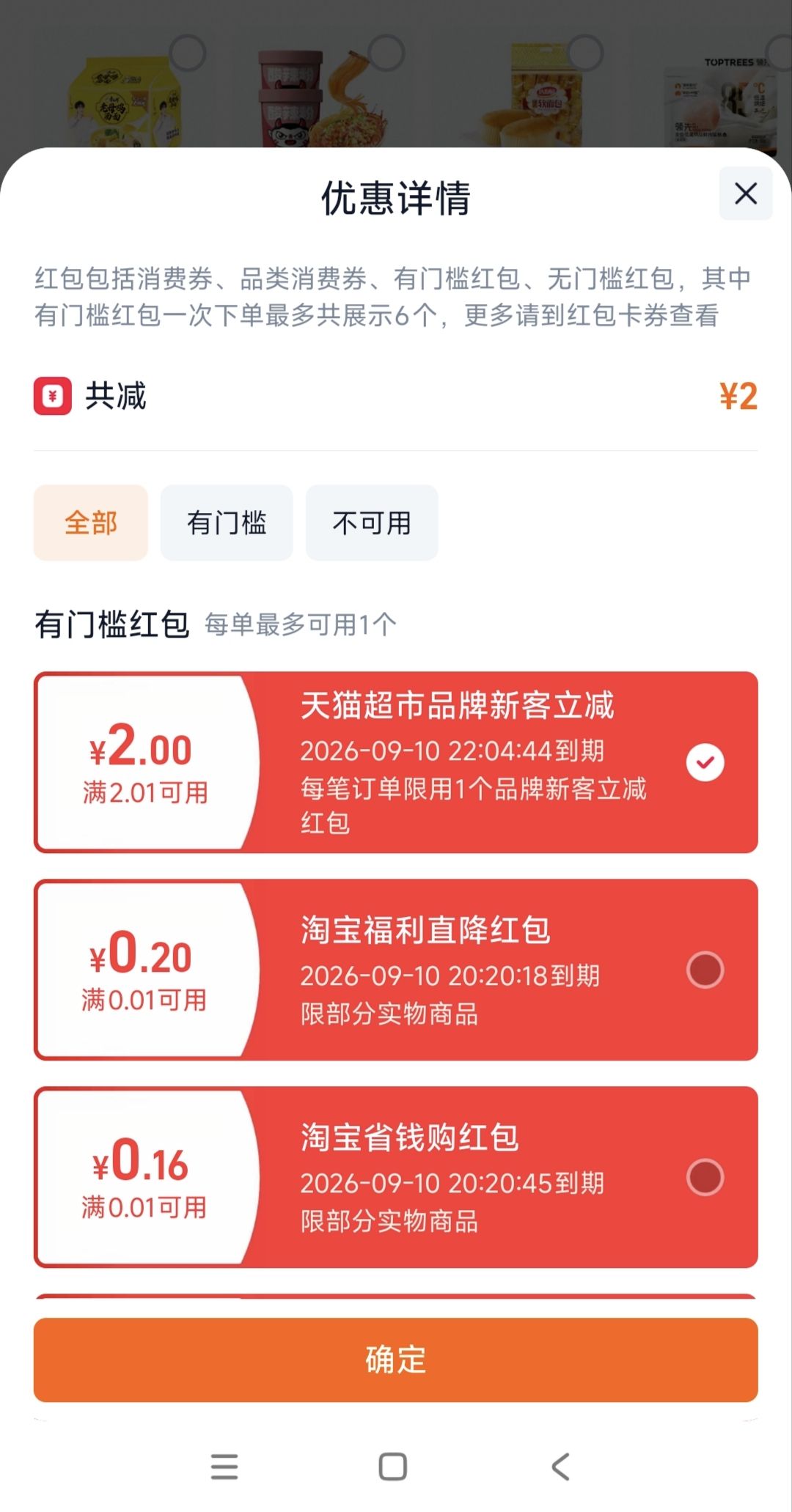Viewport: 792px width, 1512px height.
Task: Confirm with the 确定 button
Action: tap(396, 1360)
